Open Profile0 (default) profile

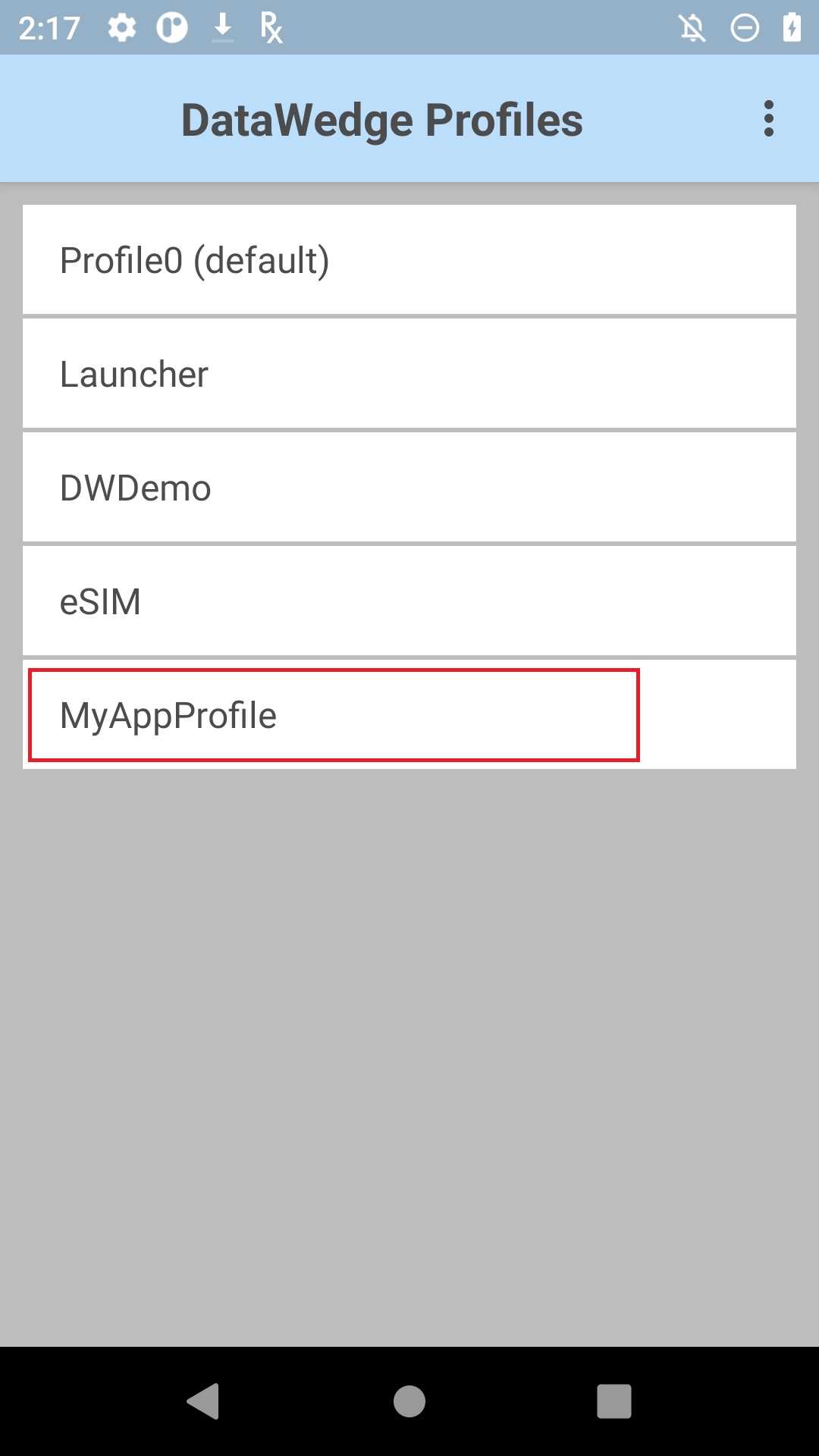tap(409, 259)
